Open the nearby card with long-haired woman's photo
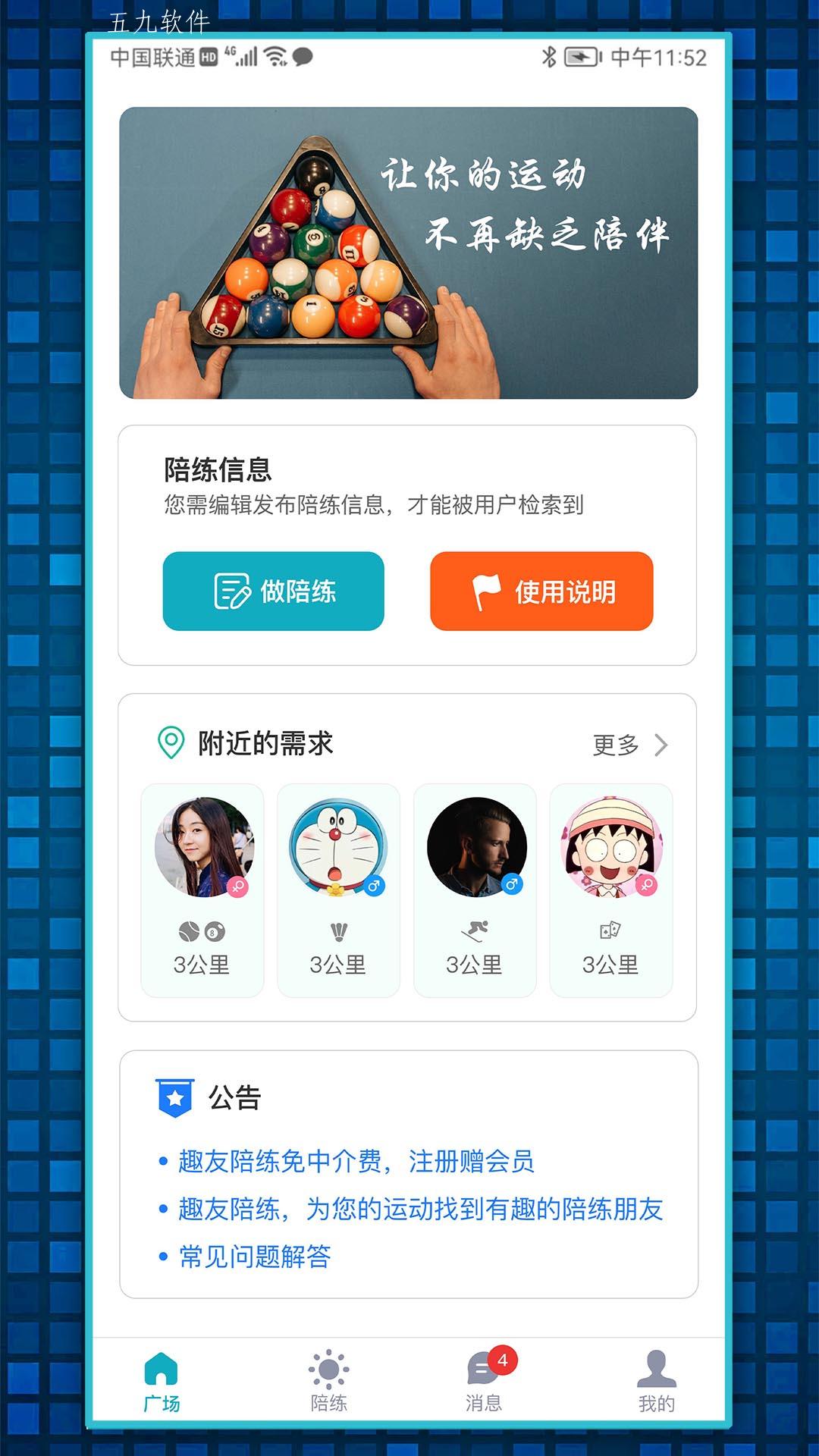The height and width of the screenshot is (1456, 819). tap(202, 890)
